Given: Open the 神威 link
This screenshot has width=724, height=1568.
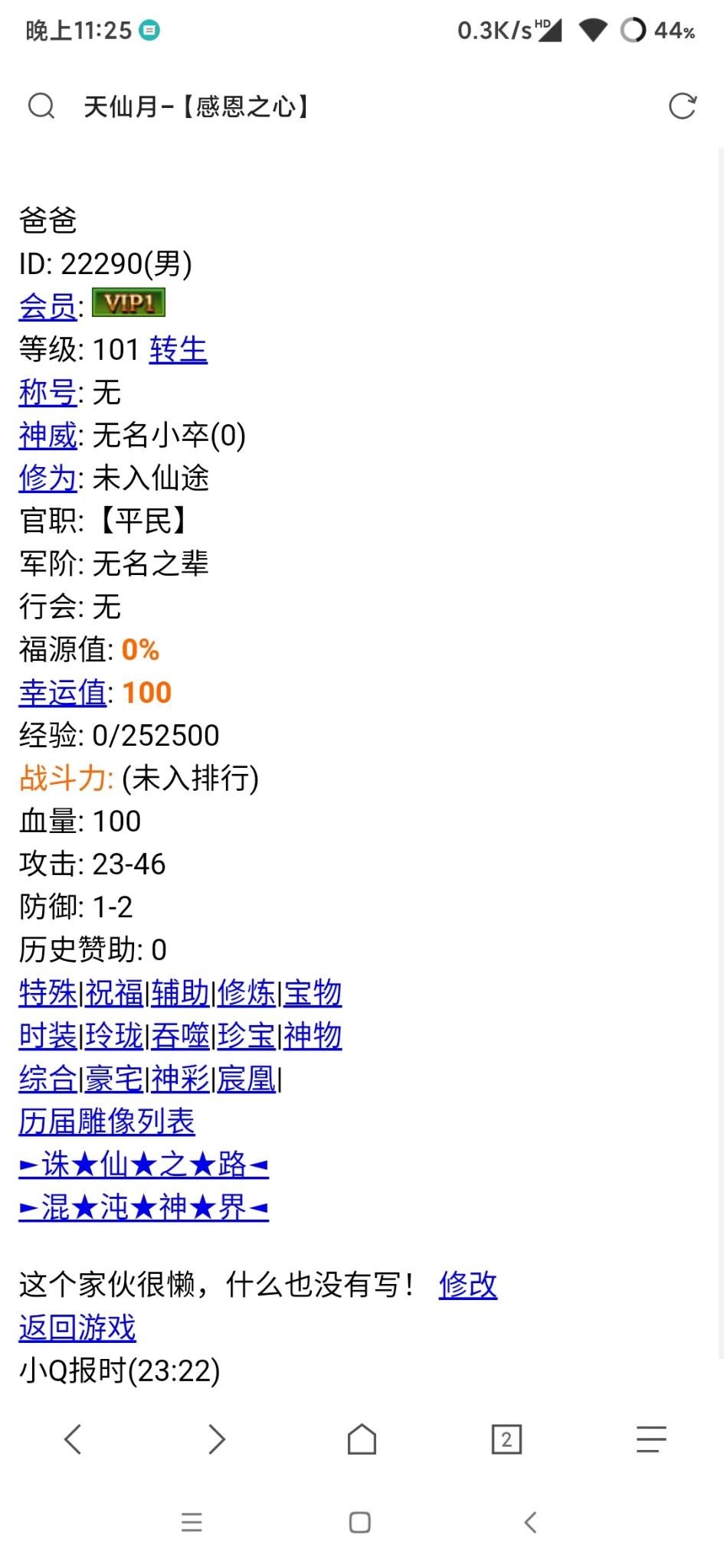Looking at the screenshot, I should click(x=48, y=436).
